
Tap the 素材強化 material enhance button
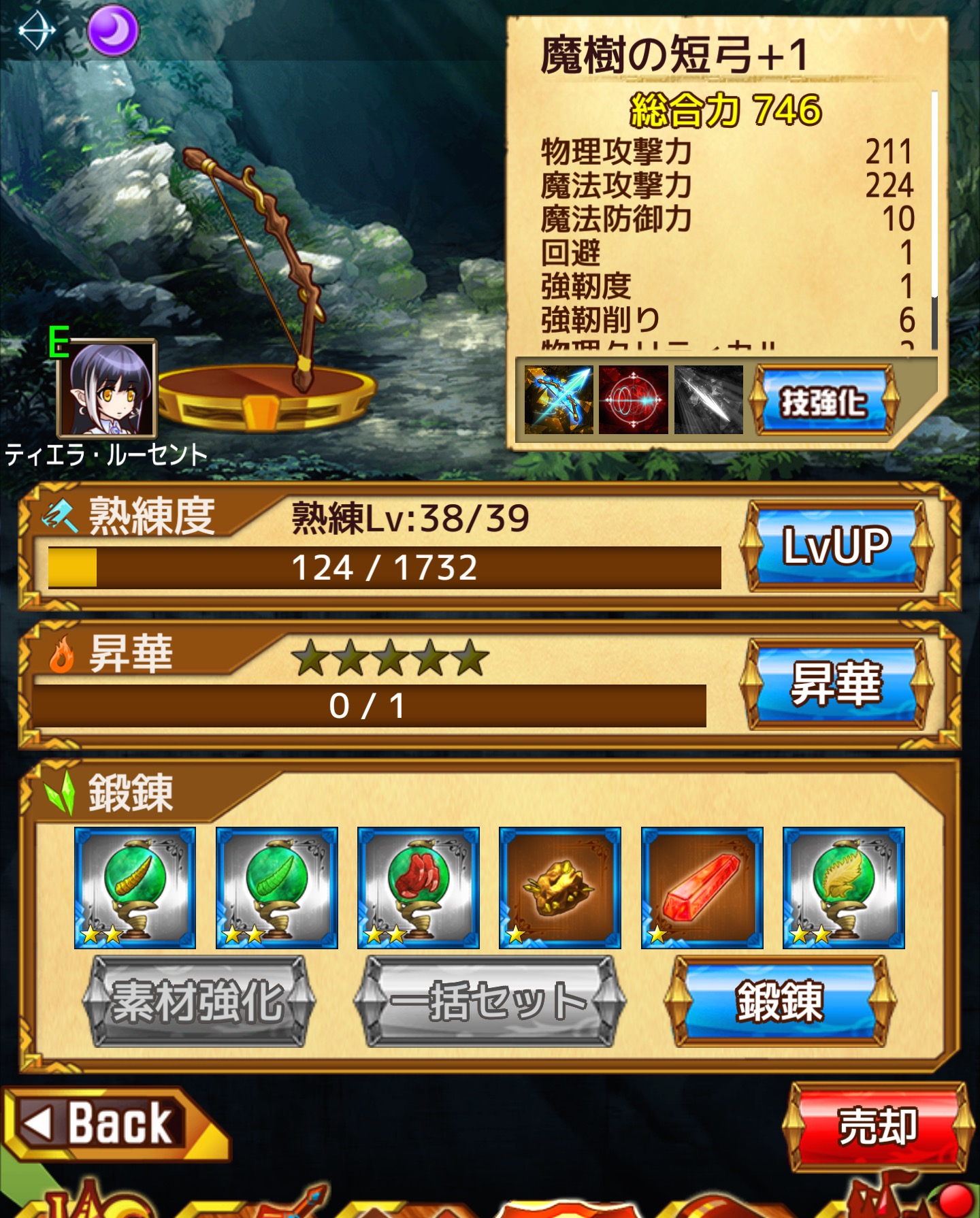pos(198,1001)
